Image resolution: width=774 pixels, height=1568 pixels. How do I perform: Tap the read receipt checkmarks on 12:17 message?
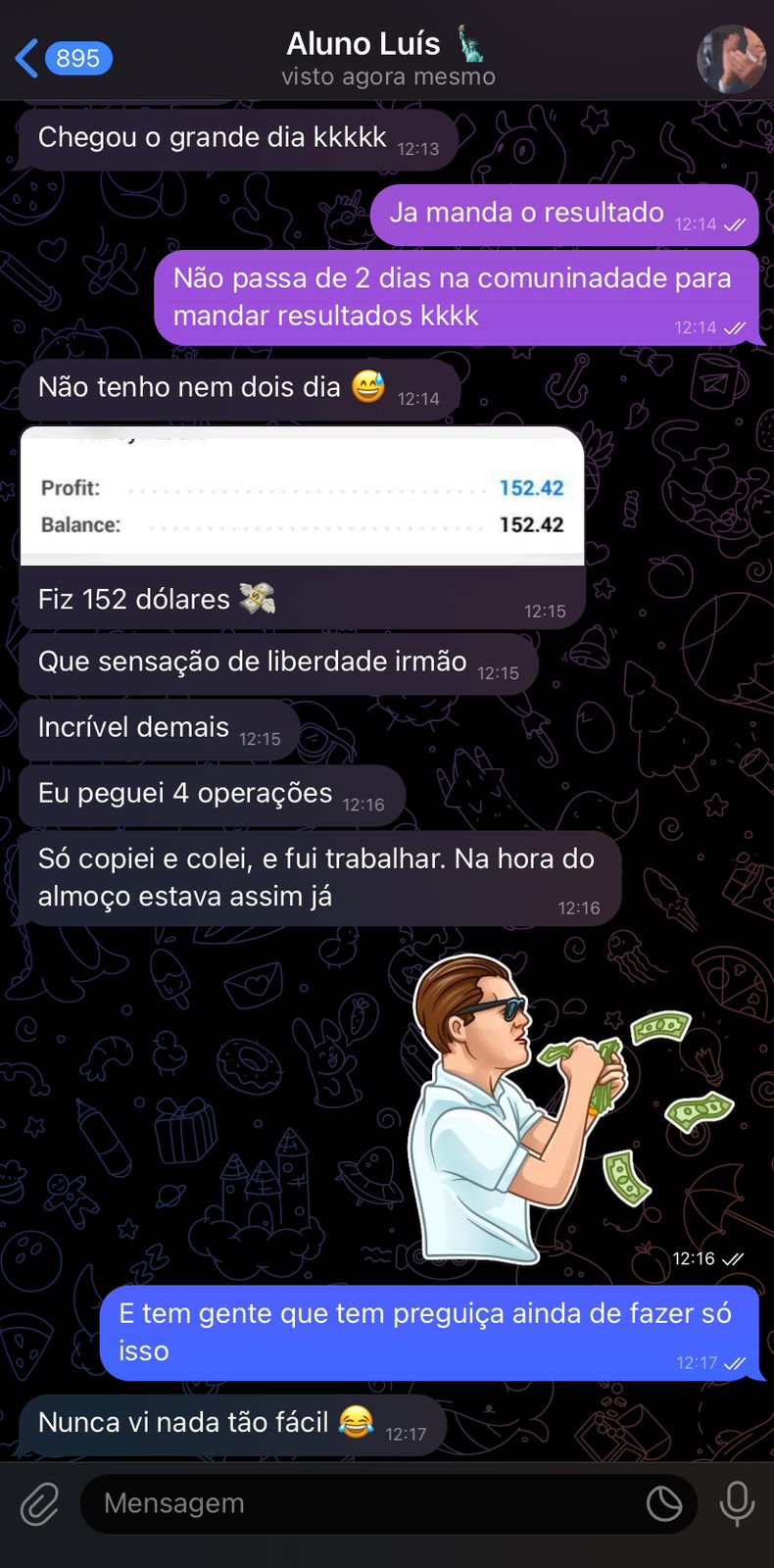click(x=733, y=1362)
